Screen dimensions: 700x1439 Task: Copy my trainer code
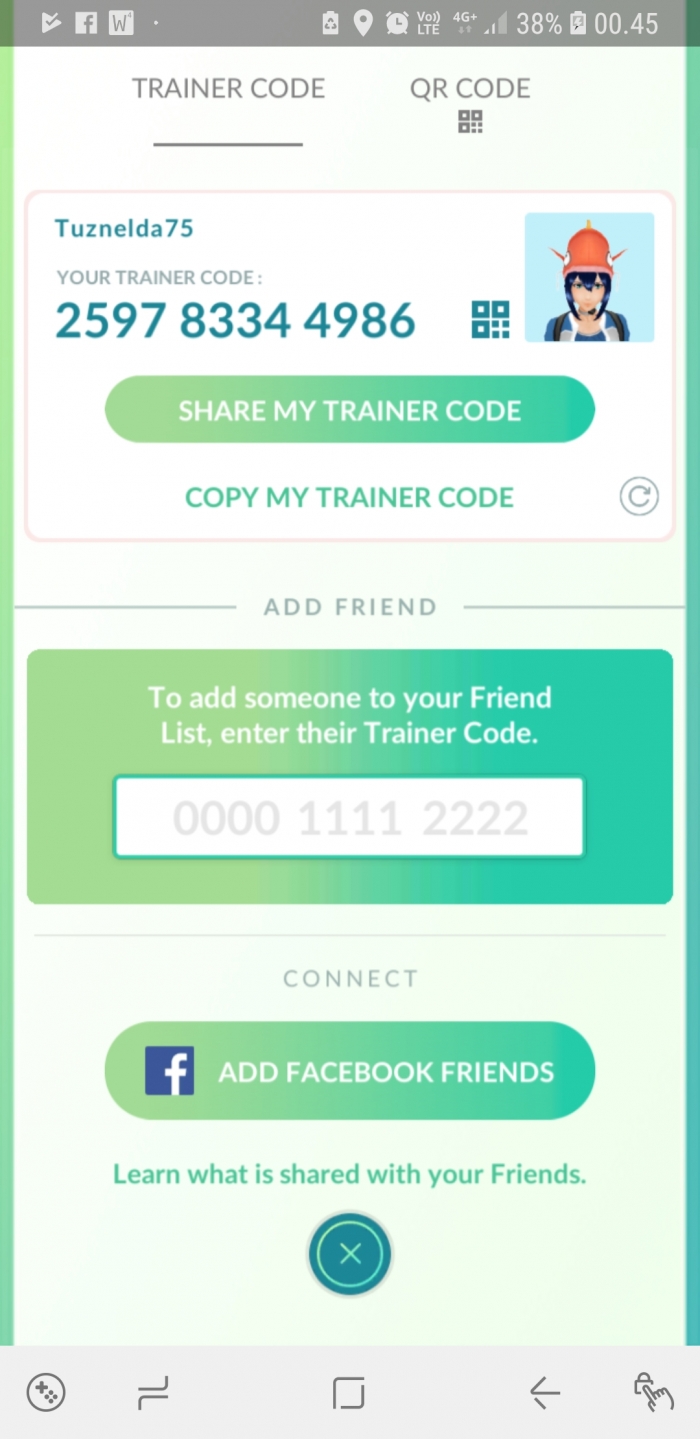pos(349,498)
